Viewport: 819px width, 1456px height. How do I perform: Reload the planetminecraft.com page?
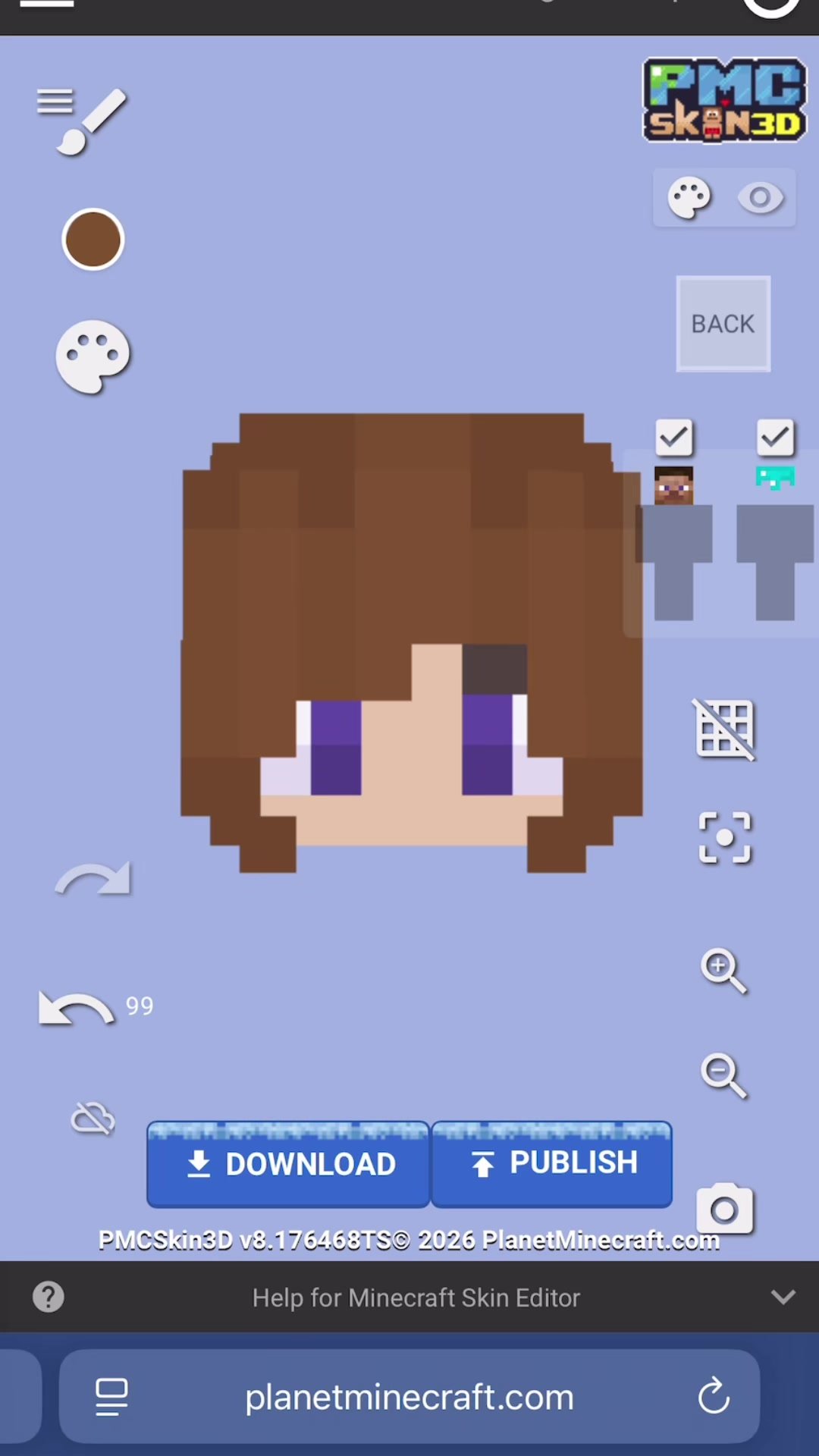tap(714, 1396)
